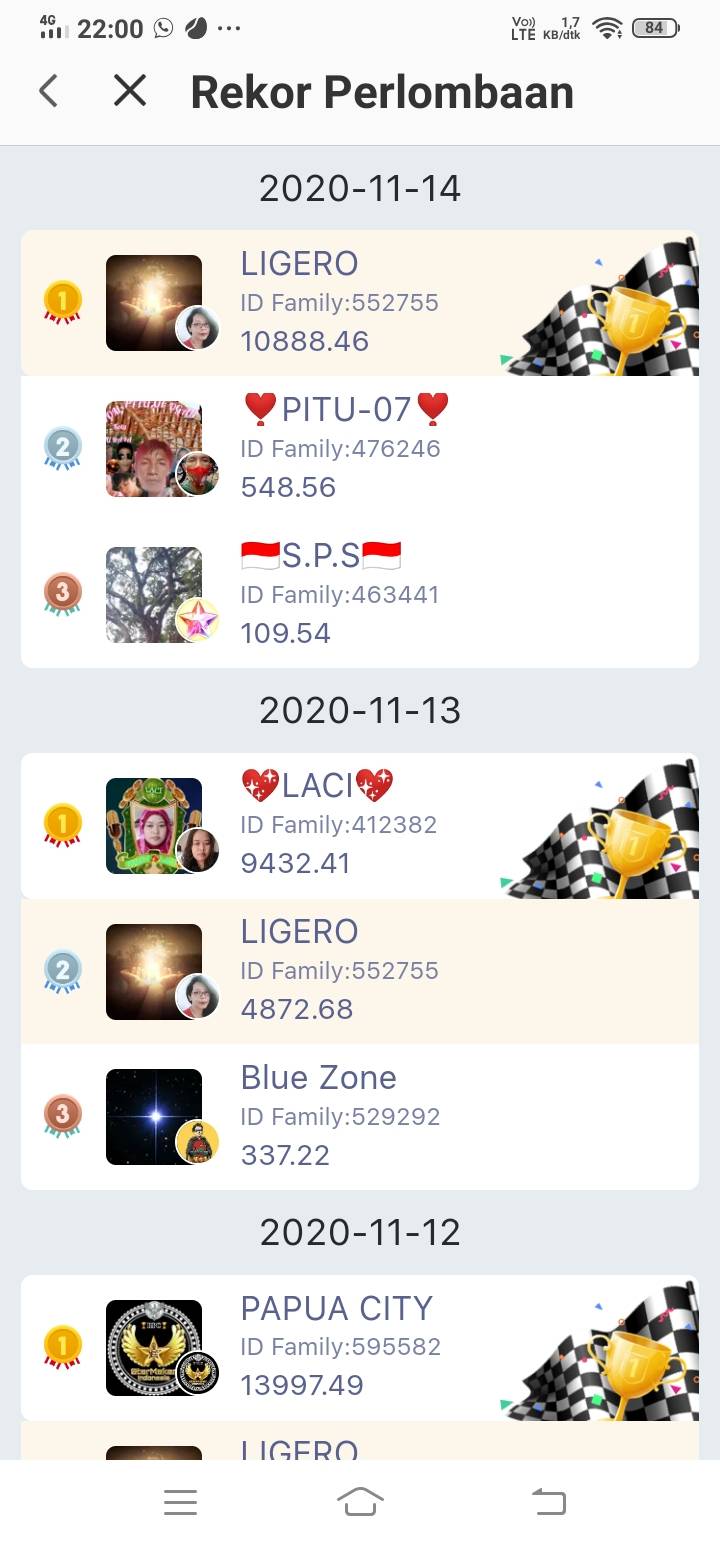Open the LACI family entry
Image resolution: width=720 pixels, height=1544 pixels.
tap(360, 826)
